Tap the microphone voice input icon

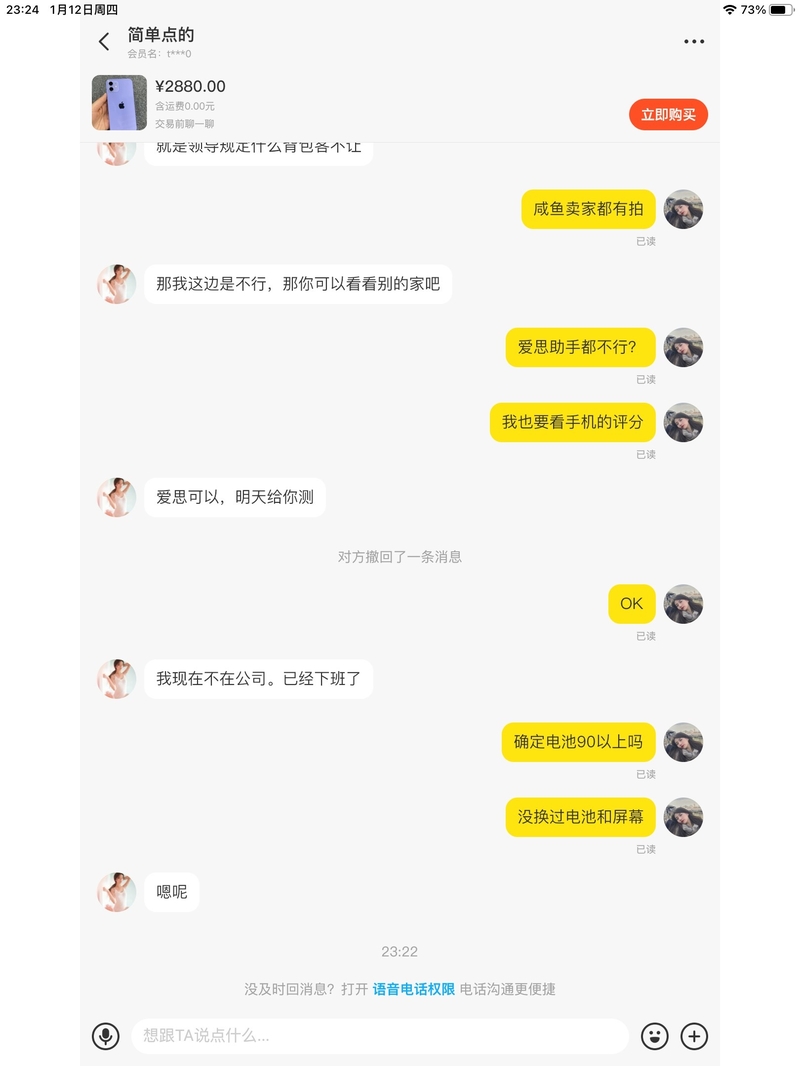pyautogui.click(x=105, y=1036)
